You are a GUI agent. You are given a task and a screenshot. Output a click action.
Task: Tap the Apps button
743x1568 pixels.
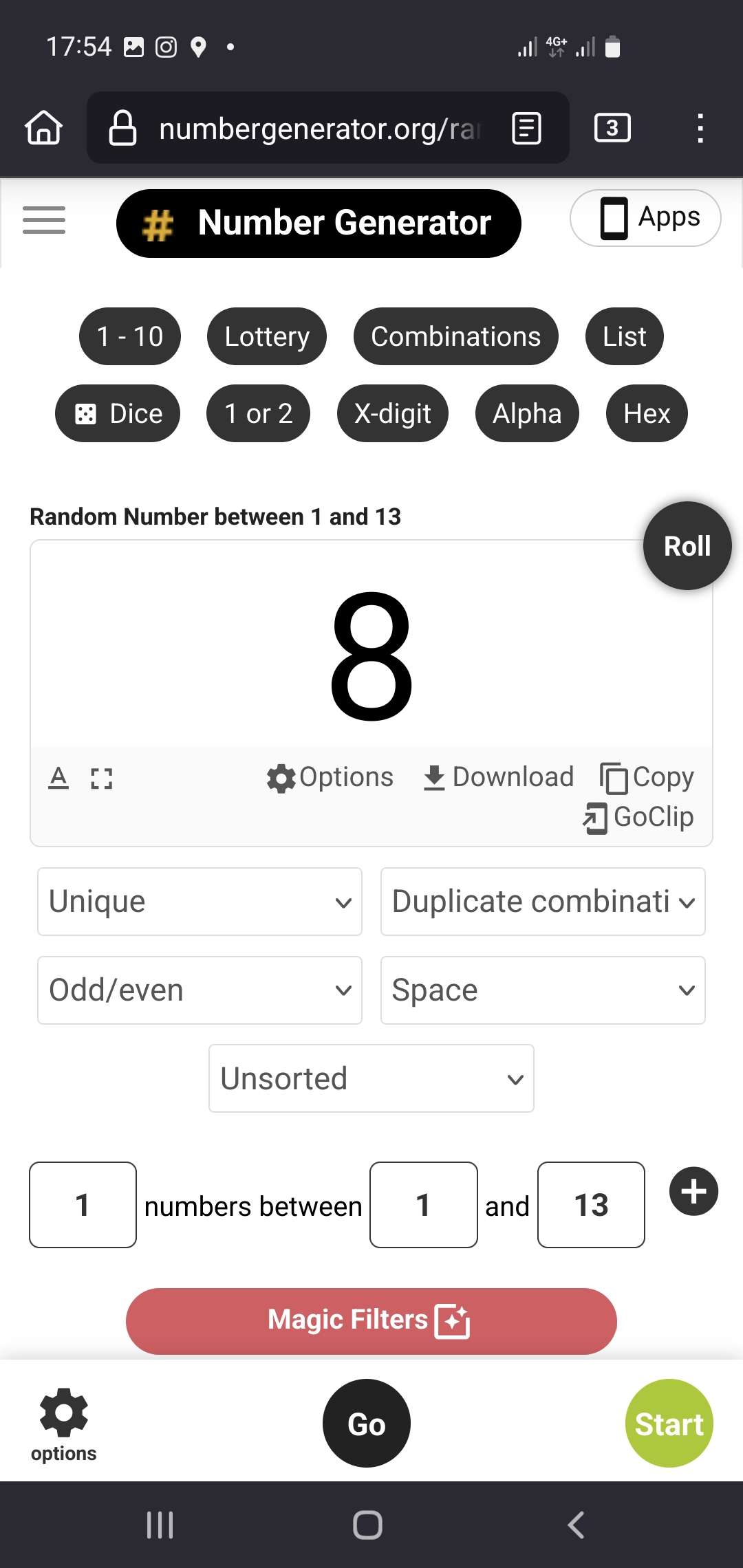(645, 218)
